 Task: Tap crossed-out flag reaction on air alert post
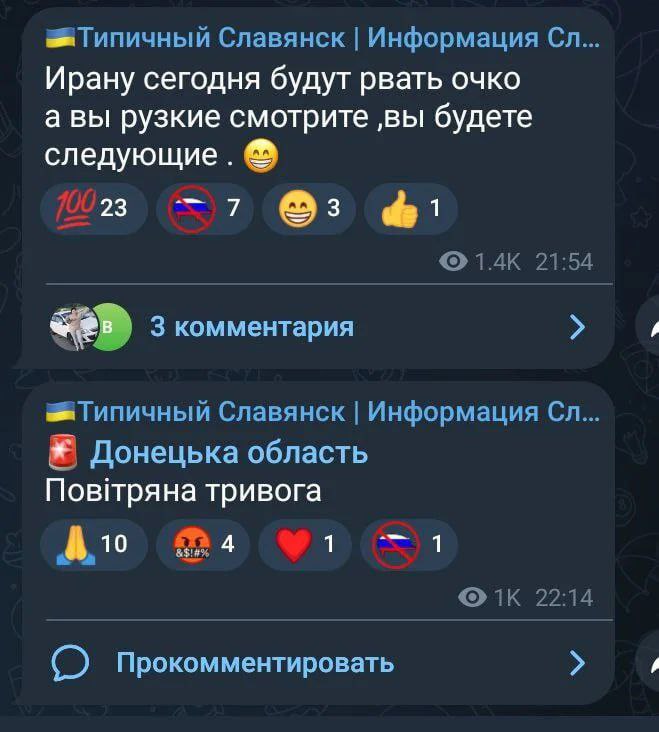[x=408, y=544]
